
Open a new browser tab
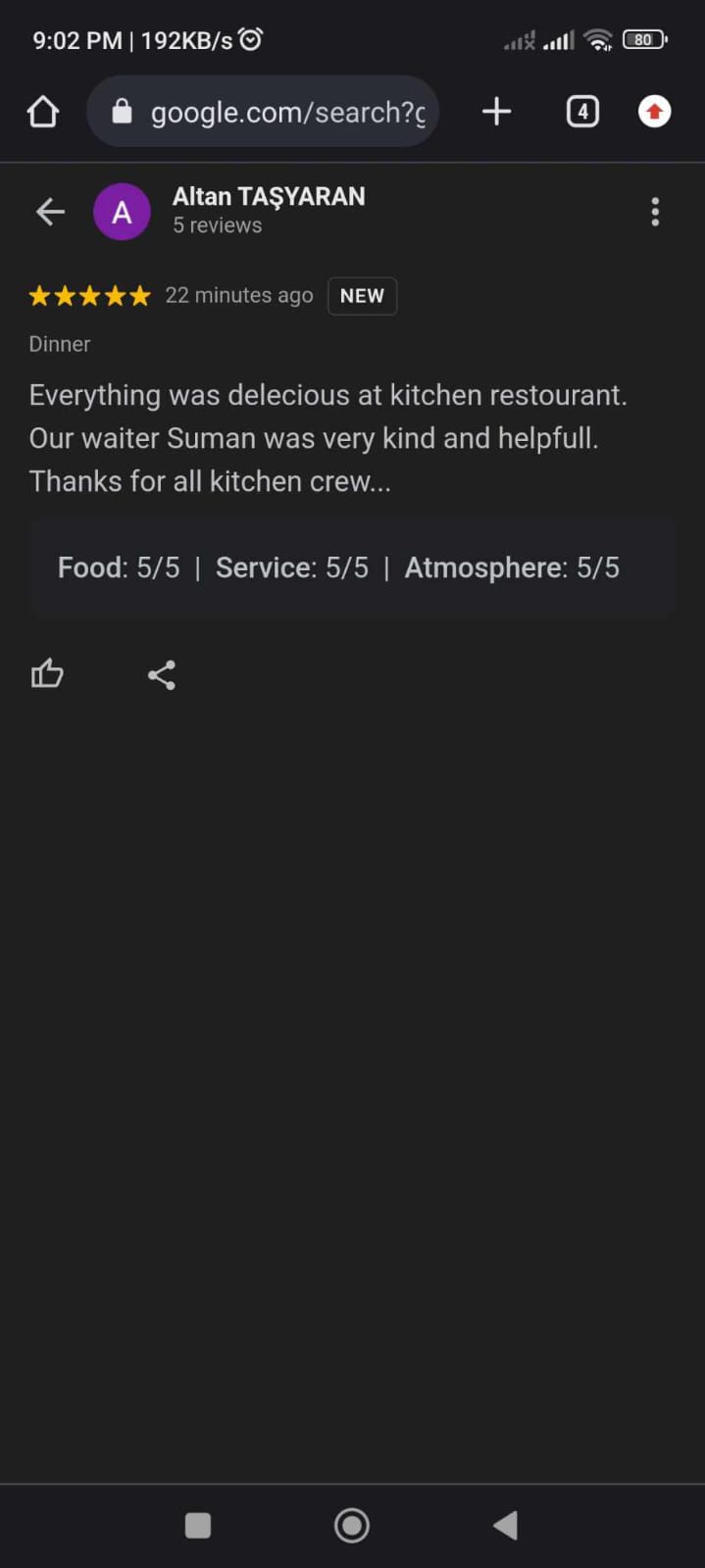click(x=497, y=112)
